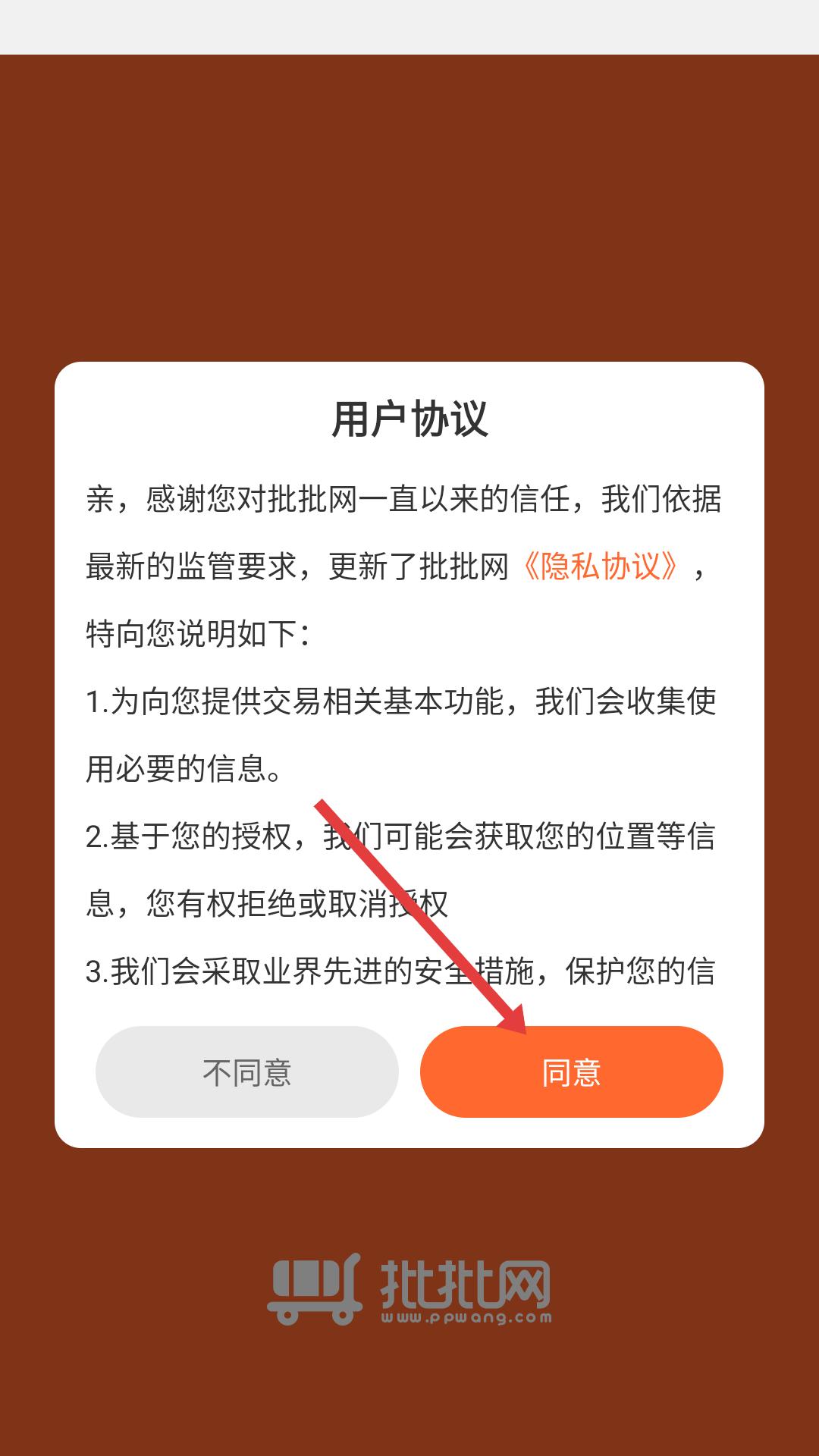Image resolution: width=819 pixels, height=1456 pixels.
Task: Open the 《隐私协议》 link
Action: coord(600,566)
